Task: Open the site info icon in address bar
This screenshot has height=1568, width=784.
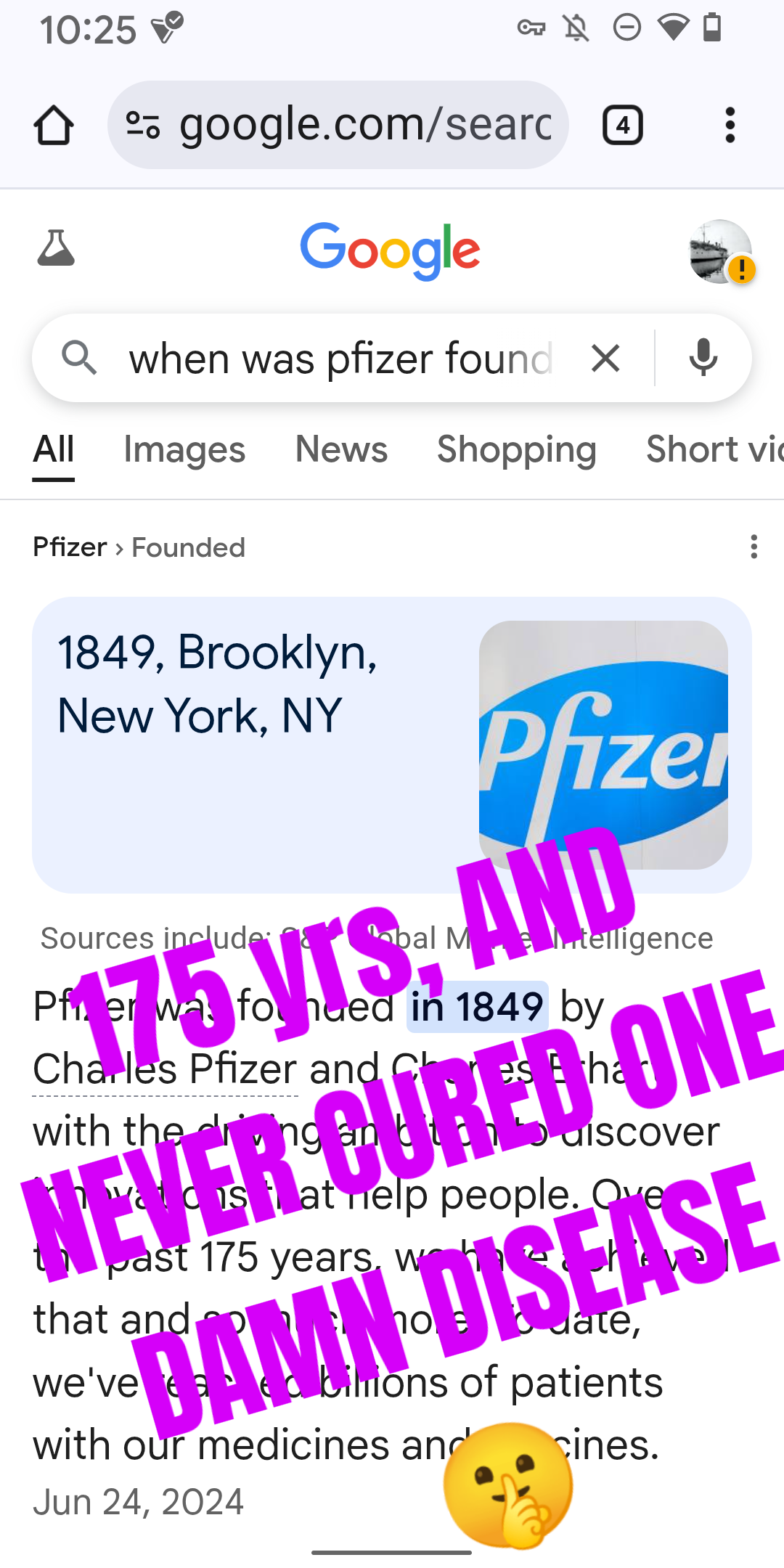Action: coord(142,126)
